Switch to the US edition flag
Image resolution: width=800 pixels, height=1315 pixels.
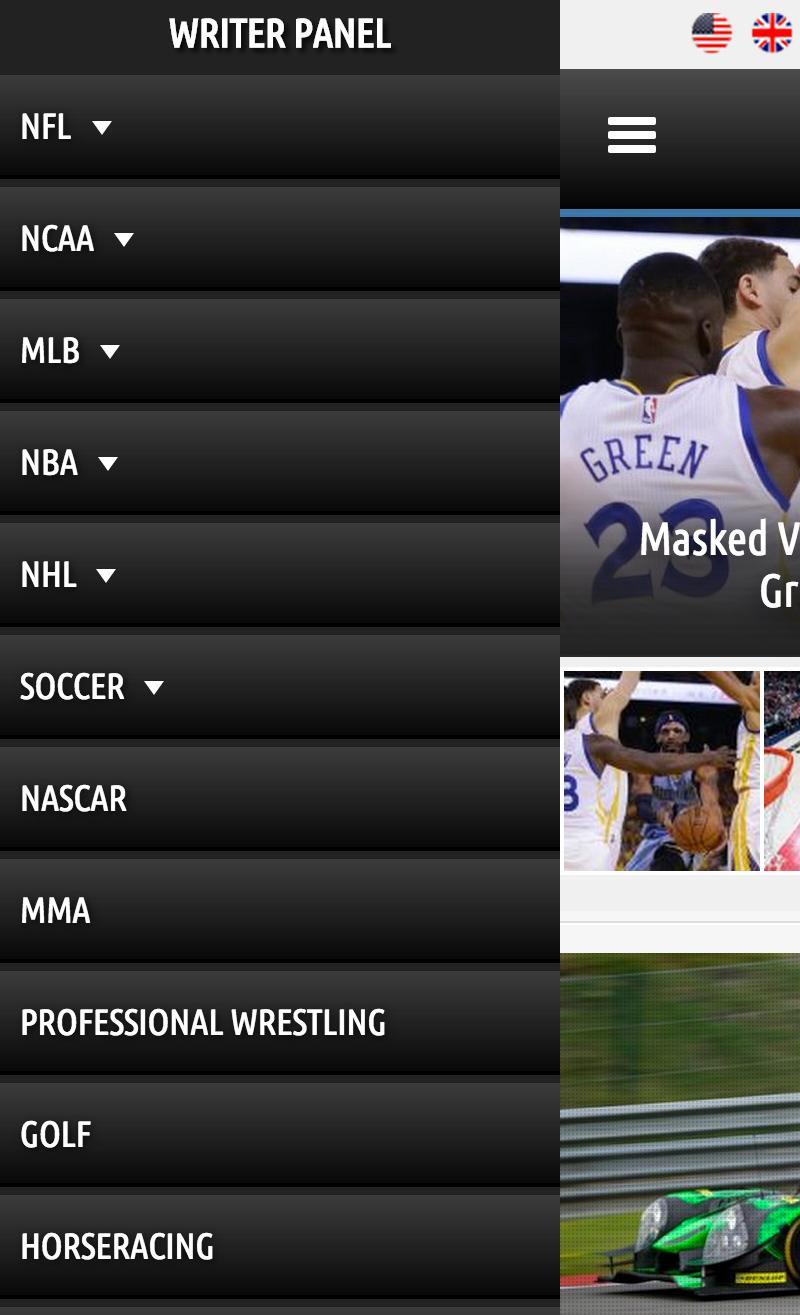pyautogui.click(x=712, y=33)
